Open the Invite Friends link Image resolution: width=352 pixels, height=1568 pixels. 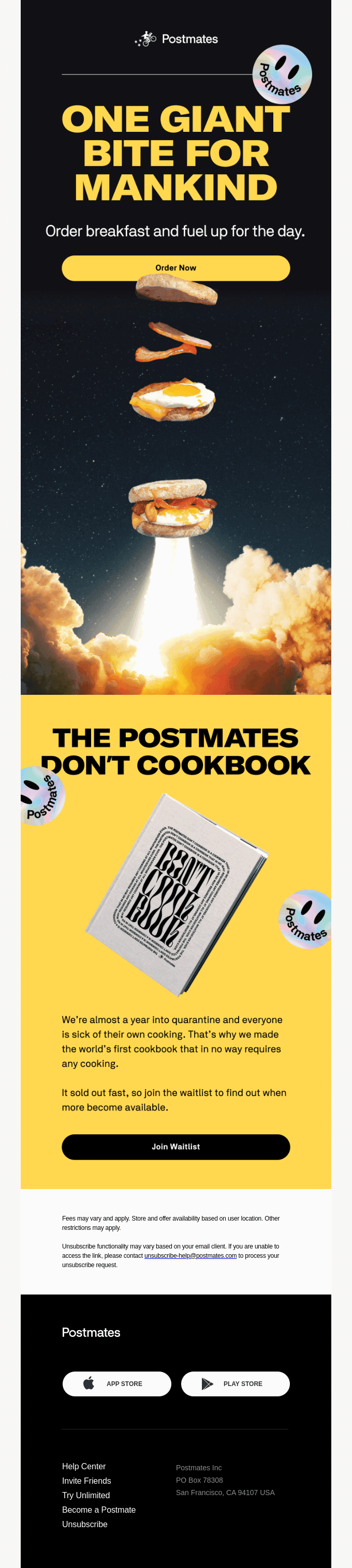86,1480
